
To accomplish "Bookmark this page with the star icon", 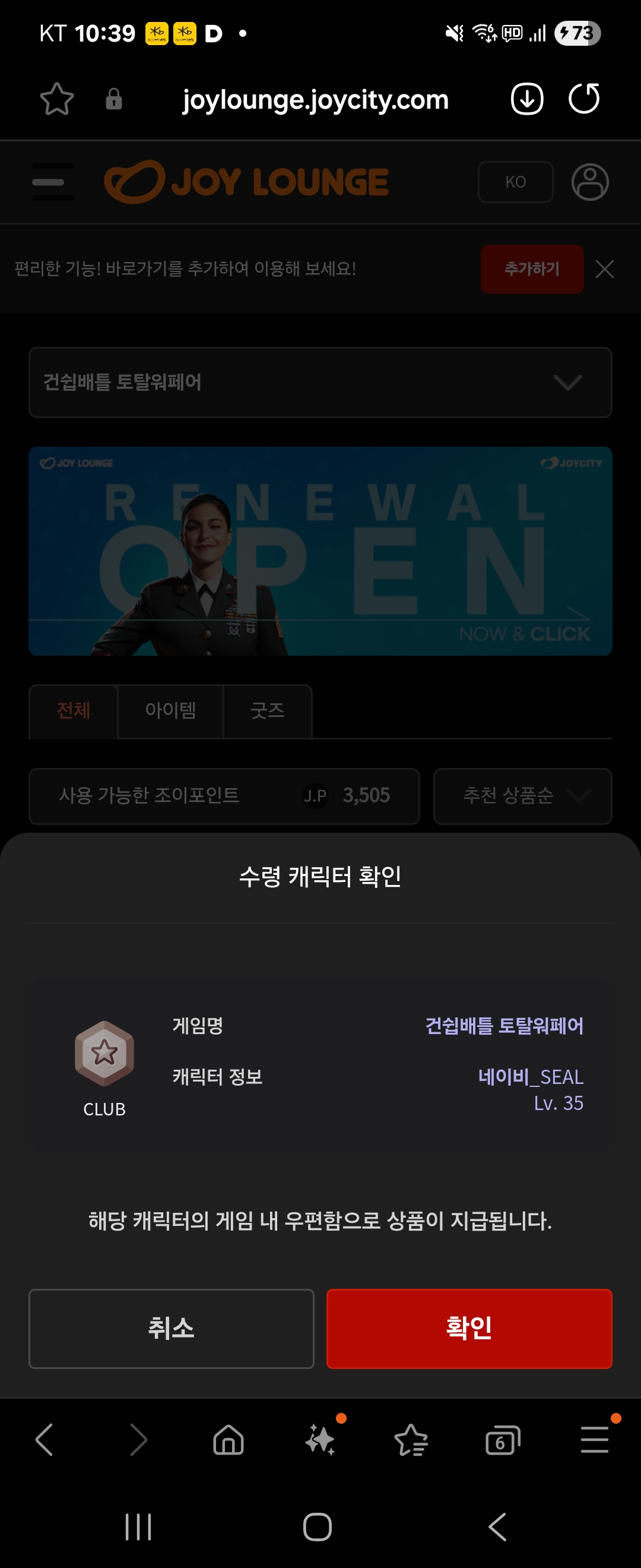I will point(56,99).
